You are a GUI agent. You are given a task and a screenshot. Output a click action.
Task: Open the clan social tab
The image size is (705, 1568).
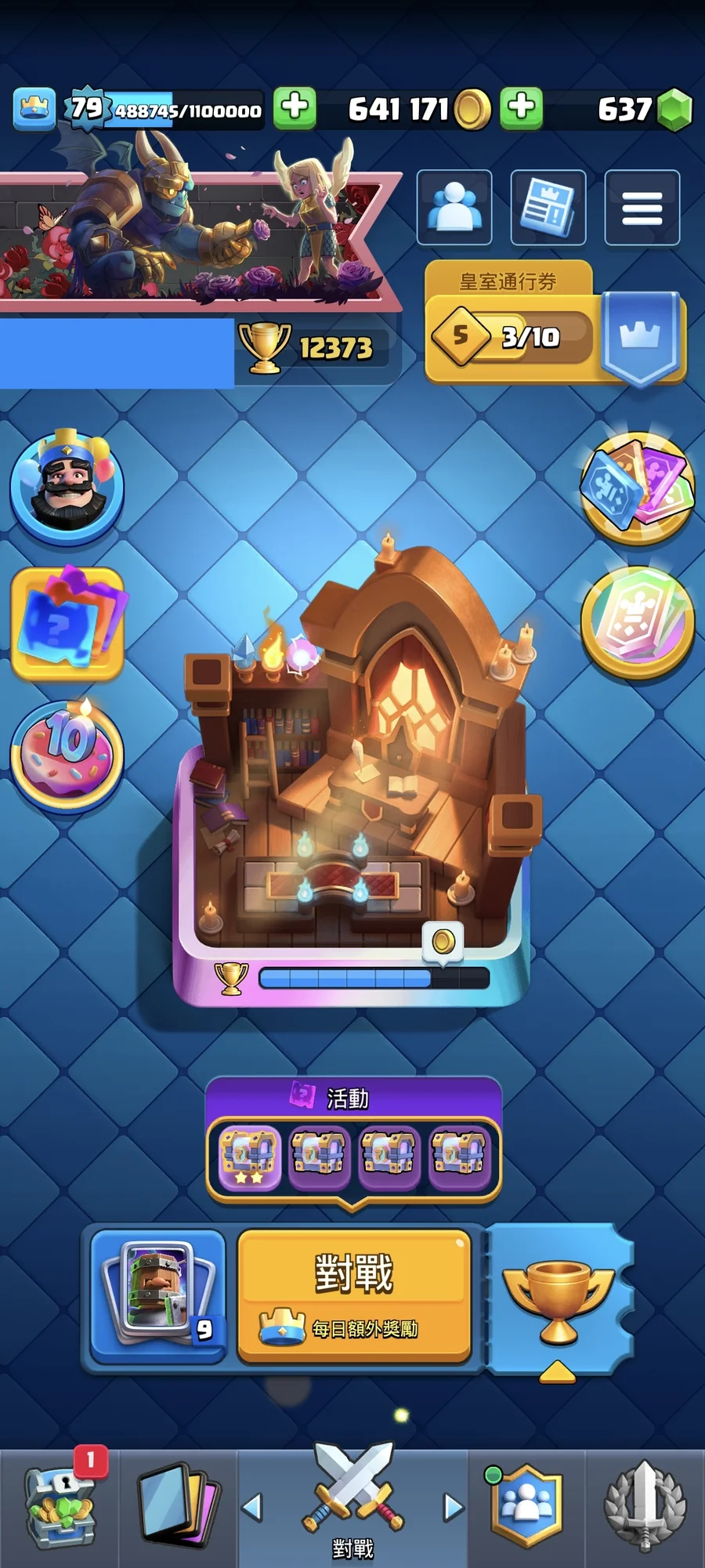tap(527, 1507)
